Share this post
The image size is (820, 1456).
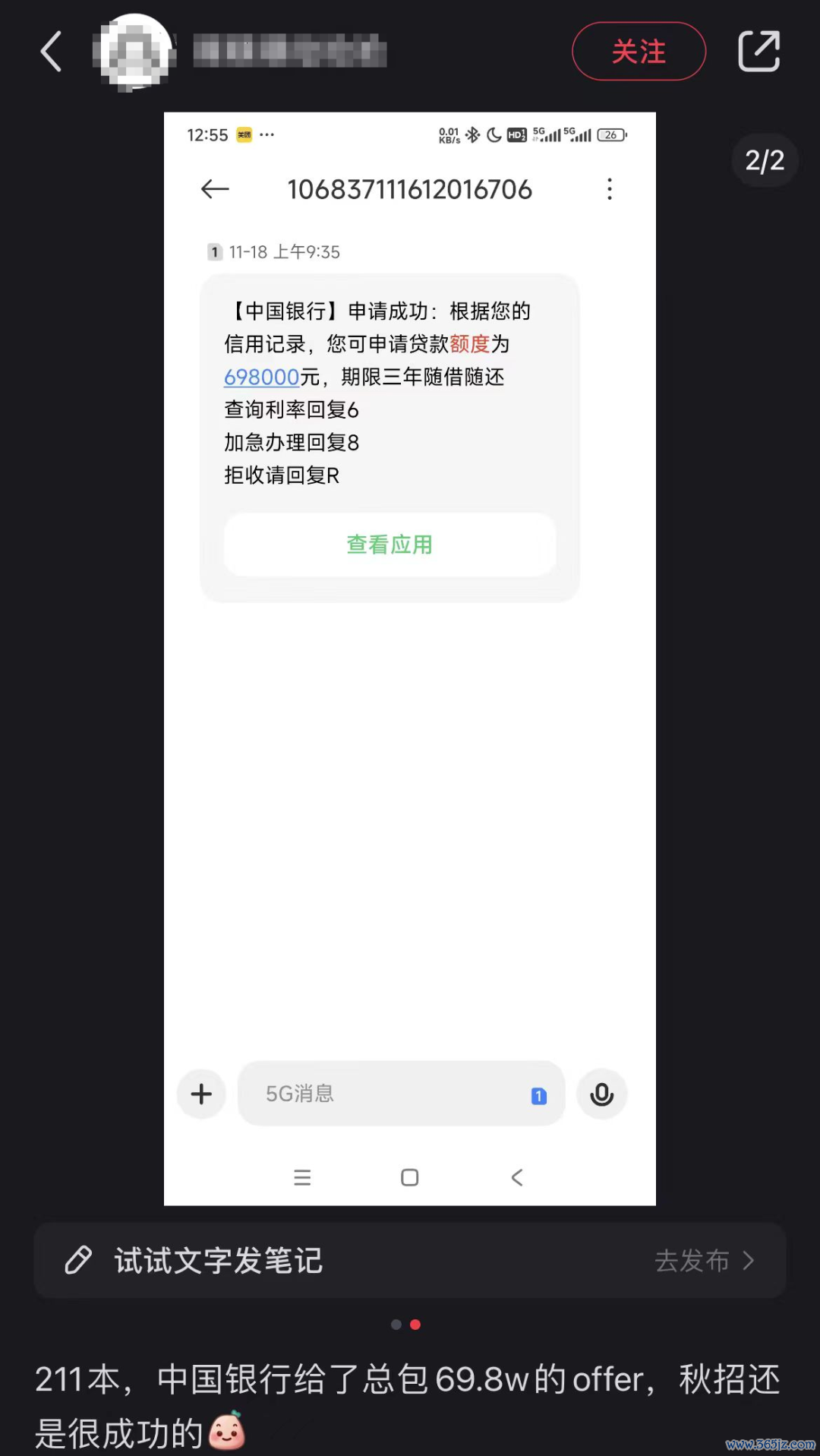tap(758, 52)
